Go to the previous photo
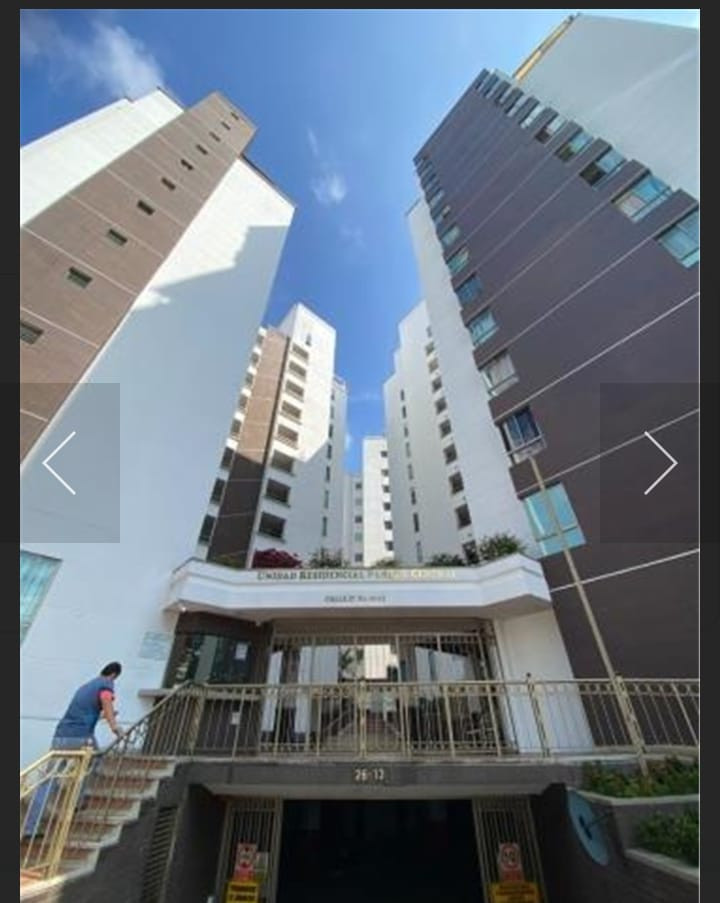 pyautogui.click(x=60, y=463)
